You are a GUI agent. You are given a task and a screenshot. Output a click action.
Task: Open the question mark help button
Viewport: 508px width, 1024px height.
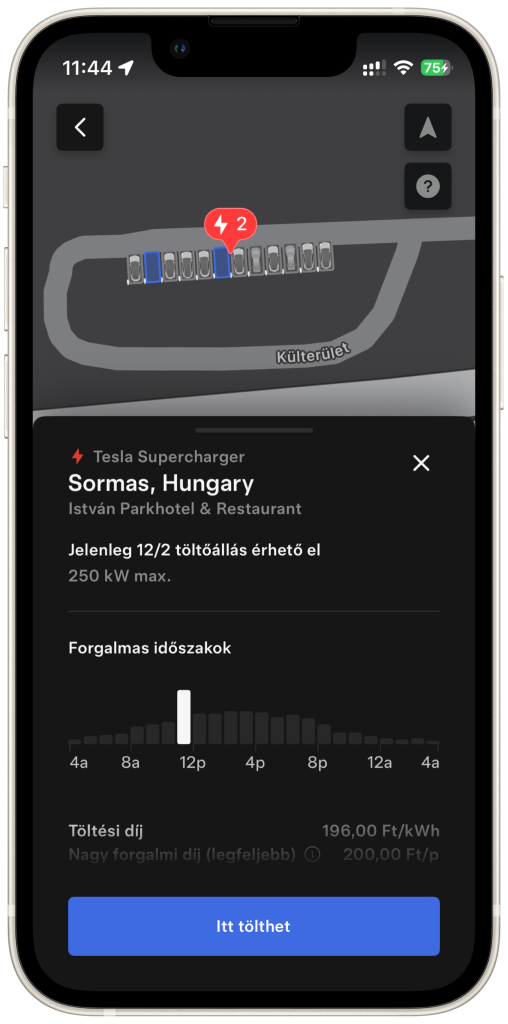pyautogui.click(x=428, y=187)
